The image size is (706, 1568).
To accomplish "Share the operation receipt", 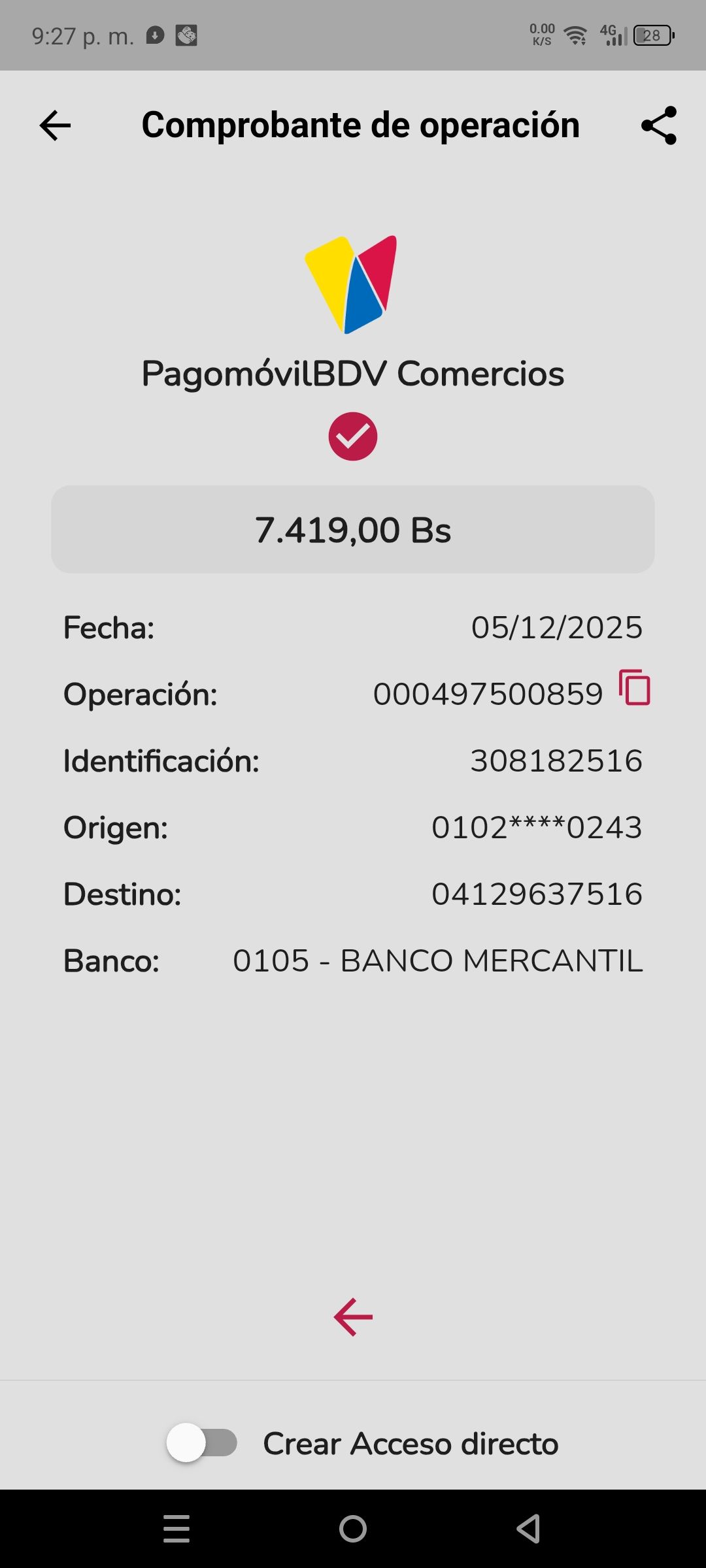I will (658, 125).
